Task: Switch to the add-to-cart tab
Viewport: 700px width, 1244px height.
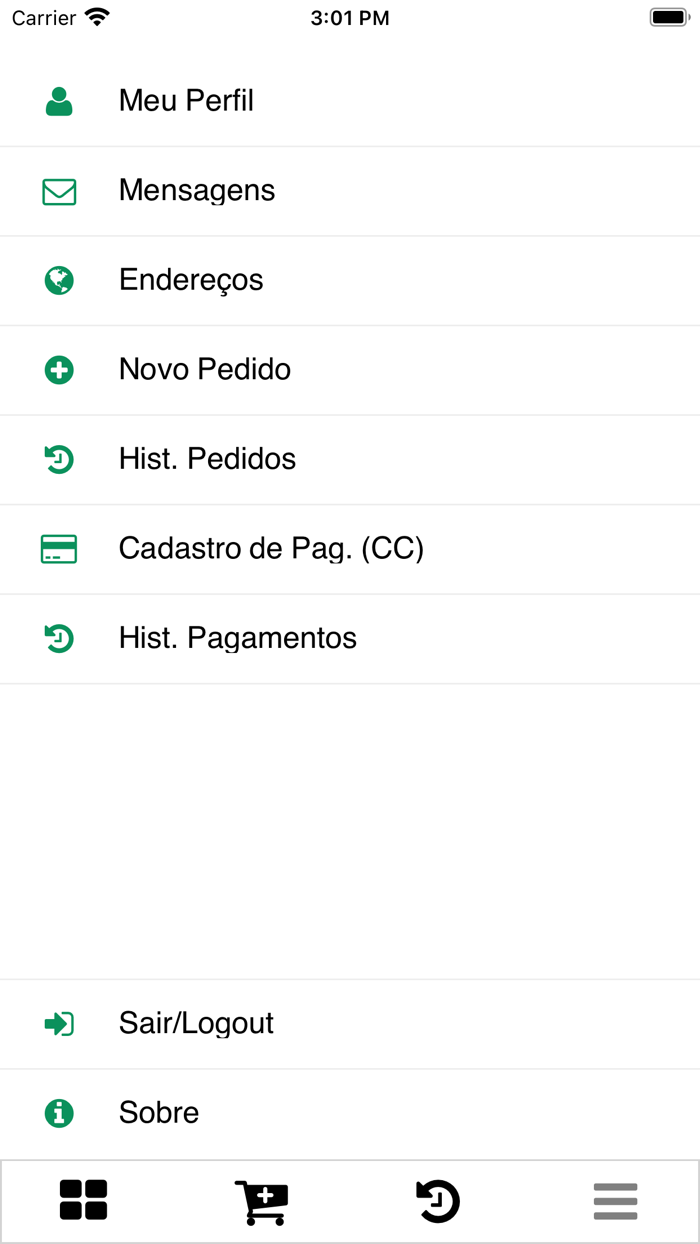Action: coord(261,1201)
